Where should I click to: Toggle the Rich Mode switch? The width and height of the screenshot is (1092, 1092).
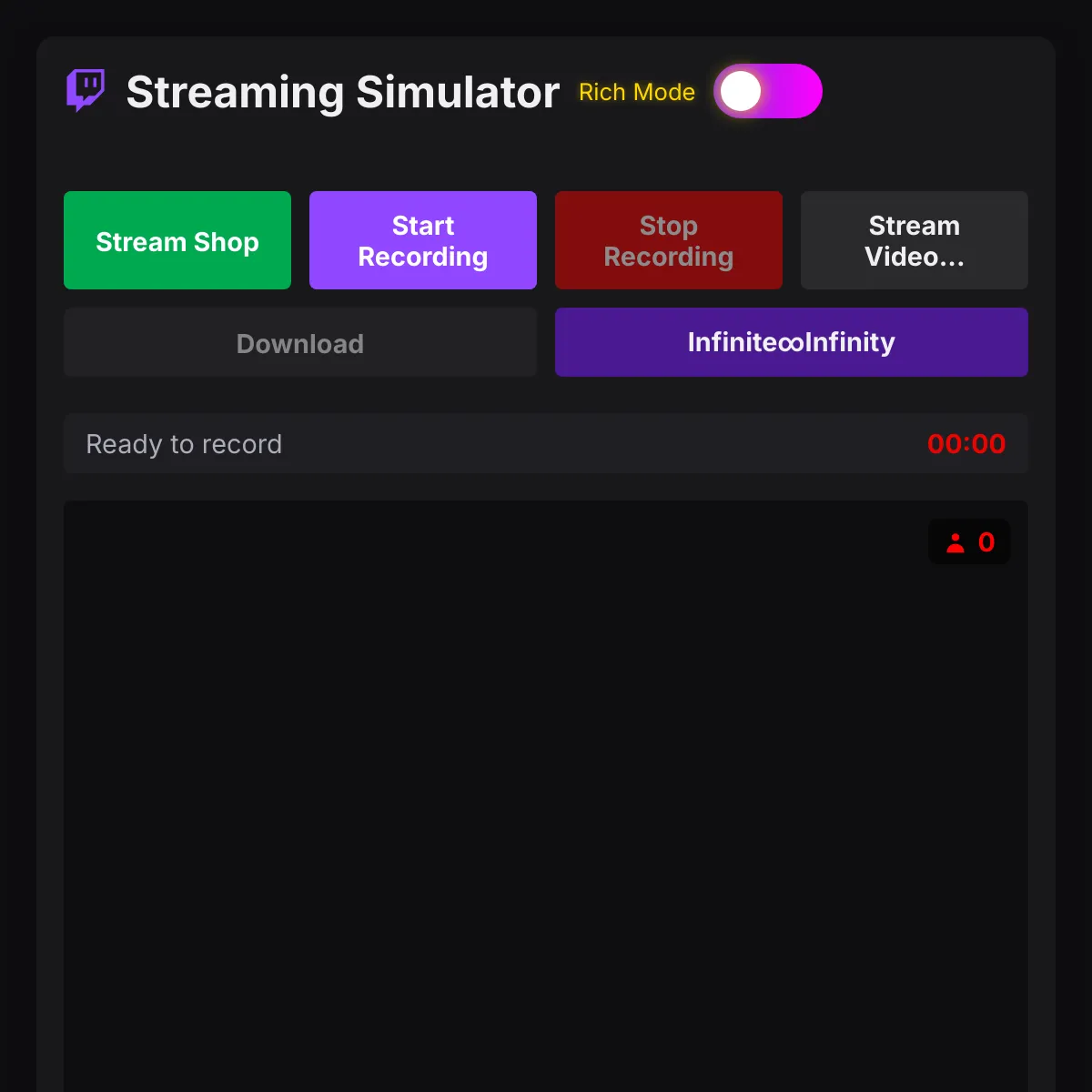click(767, 91)
